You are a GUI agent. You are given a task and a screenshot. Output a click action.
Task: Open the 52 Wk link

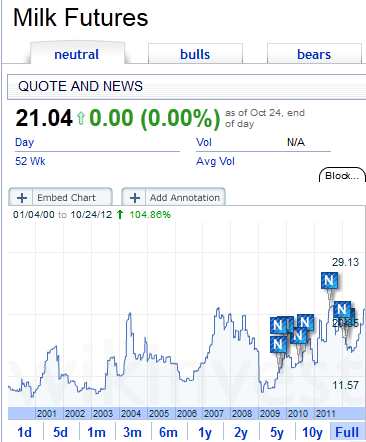pos(30,161)
